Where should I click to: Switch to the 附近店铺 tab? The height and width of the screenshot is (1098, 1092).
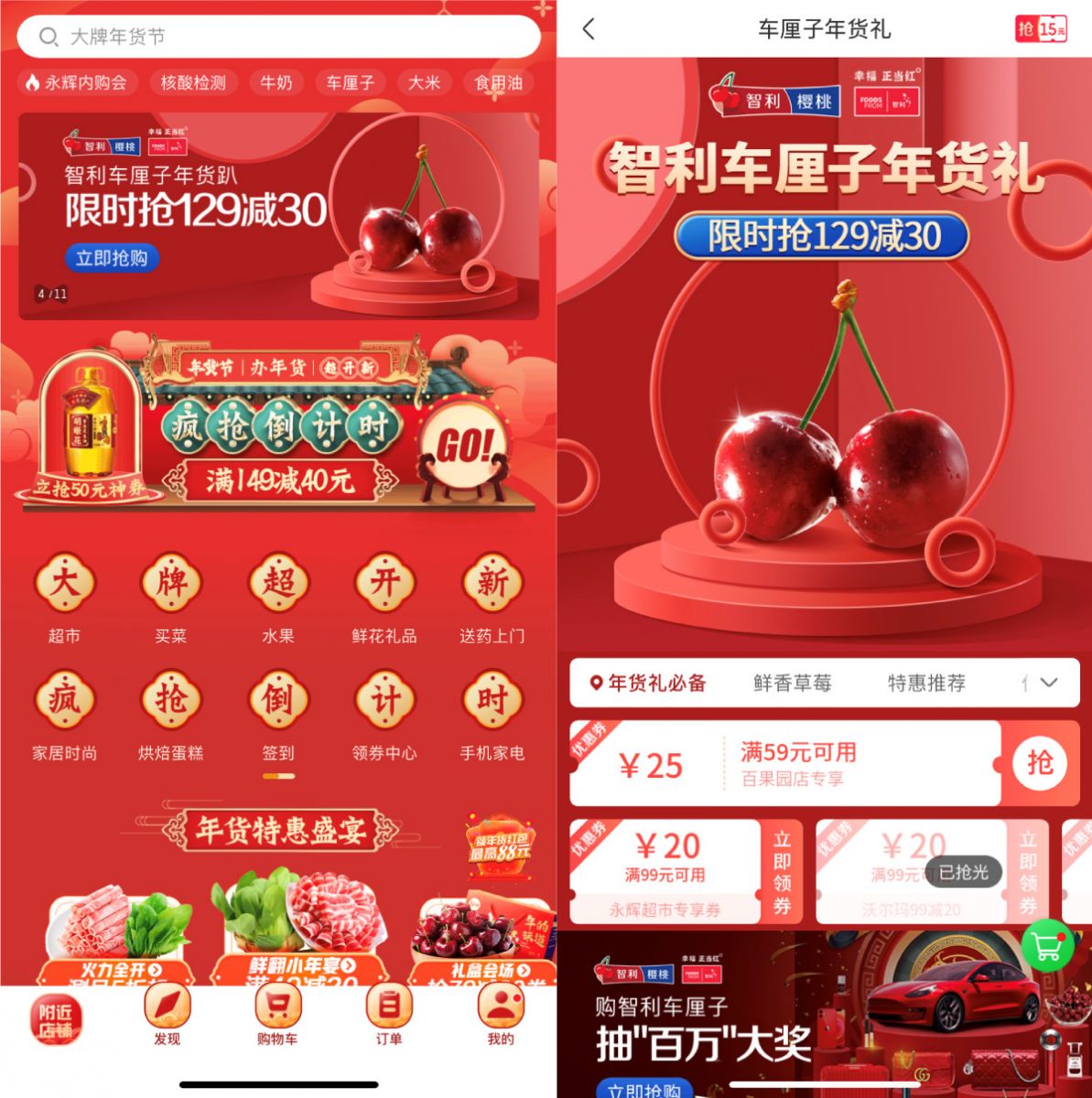(x=55, y=1020)
